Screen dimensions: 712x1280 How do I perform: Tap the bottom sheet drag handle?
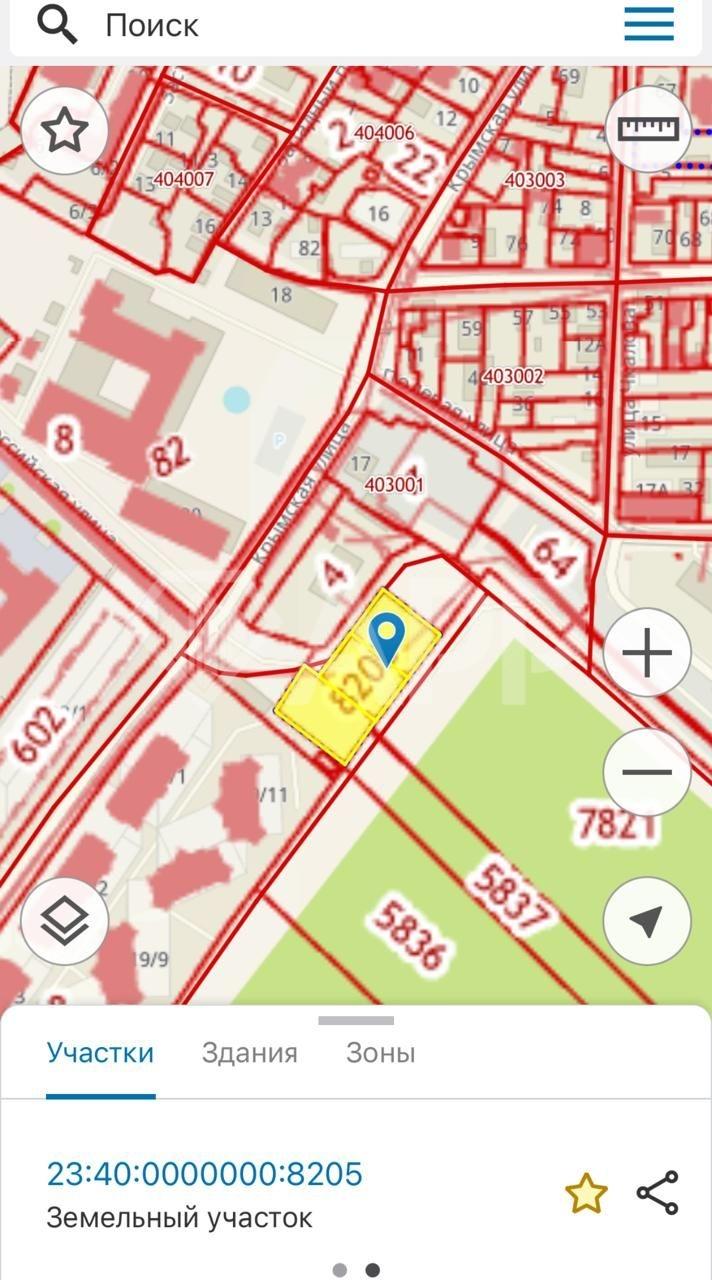point(356,1021)
